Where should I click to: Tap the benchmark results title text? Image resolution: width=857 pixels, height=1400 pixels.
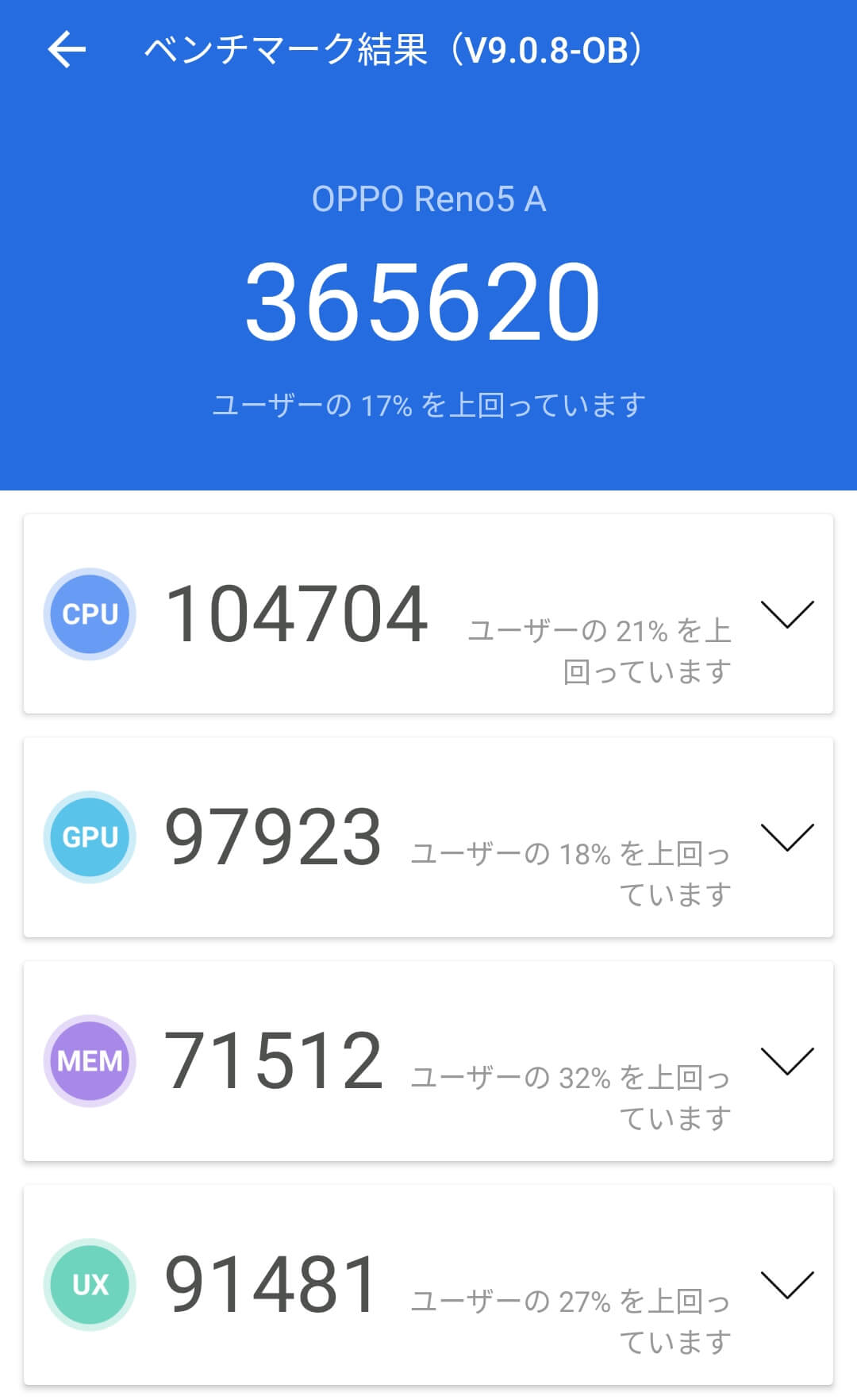tap(393, 50)
